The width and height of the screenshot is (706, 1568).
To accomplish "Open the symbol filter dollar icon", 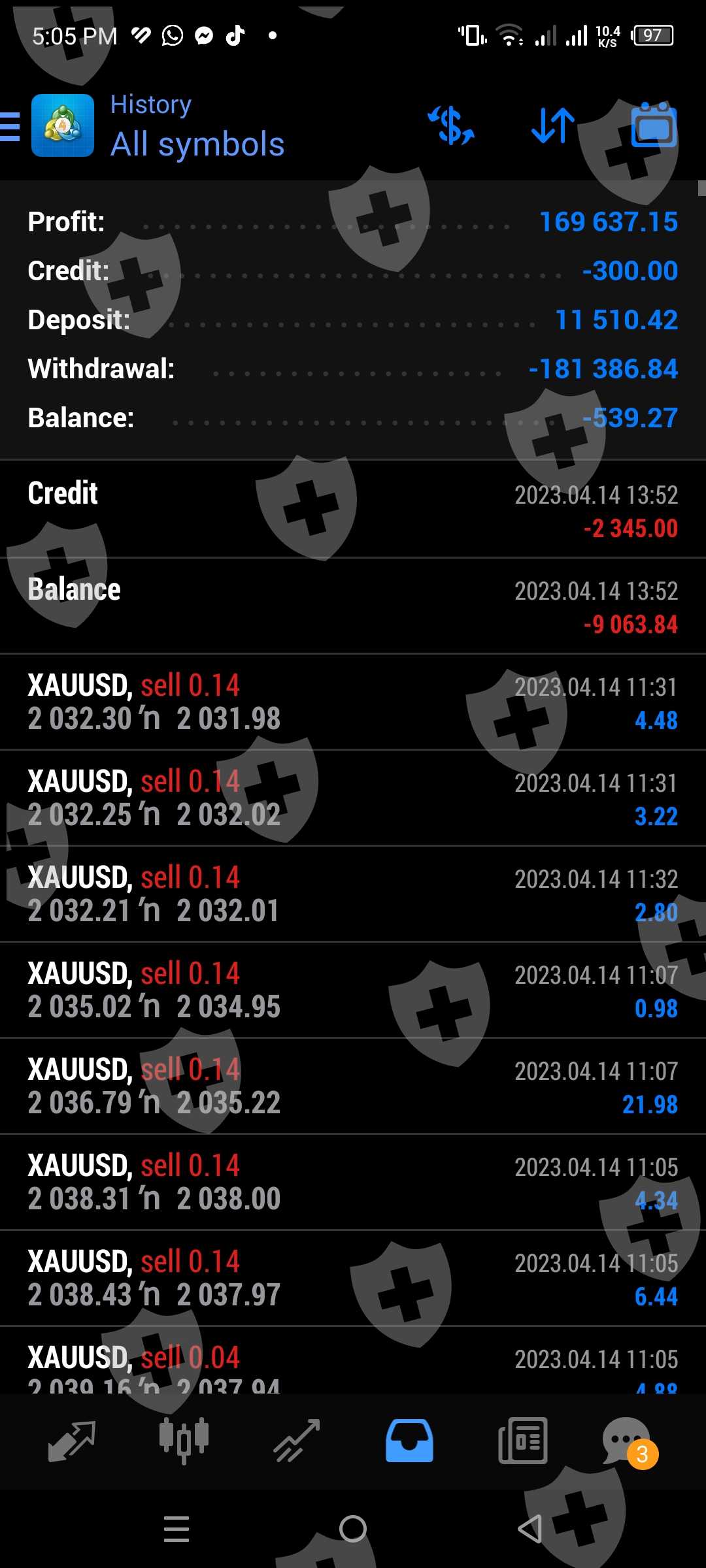I will point(450,125).
